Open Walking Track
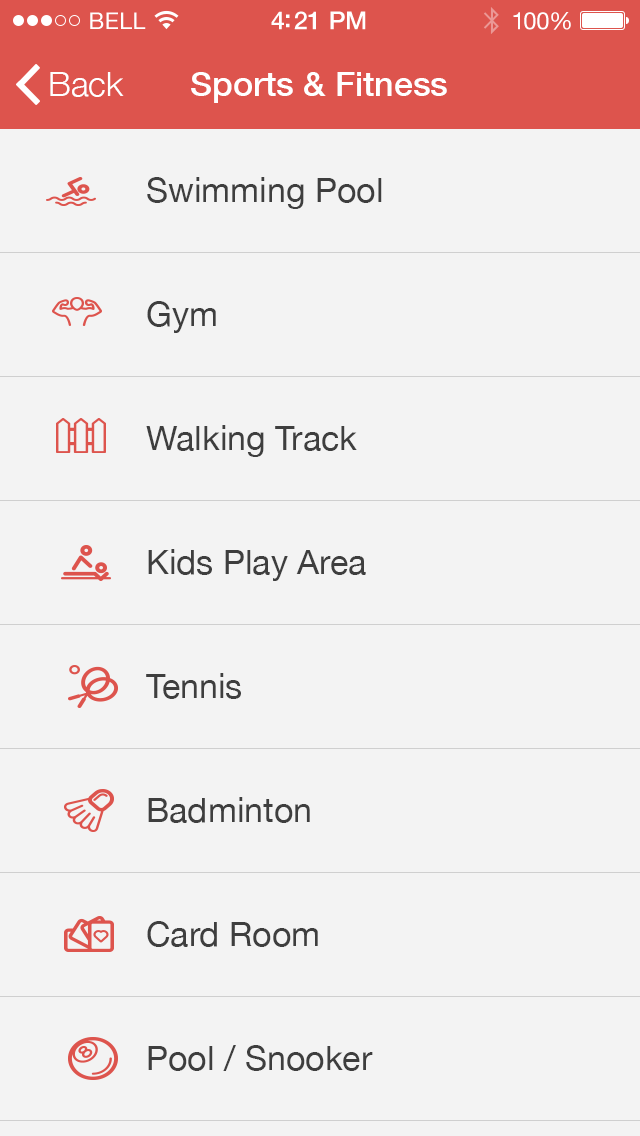640x1136 pixels. pos(320,439)
